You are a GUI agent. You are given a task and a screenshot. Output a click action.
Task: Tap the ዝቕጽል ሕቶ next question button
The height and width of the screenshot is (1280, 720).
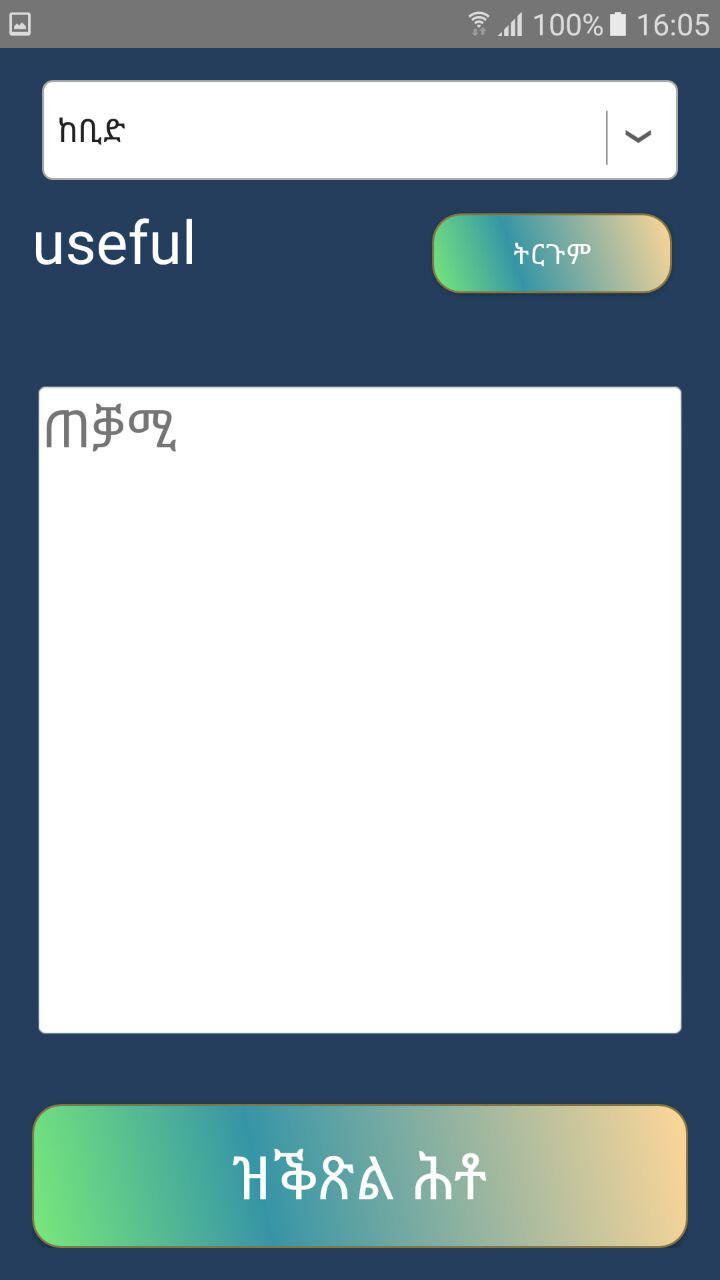360,1176
